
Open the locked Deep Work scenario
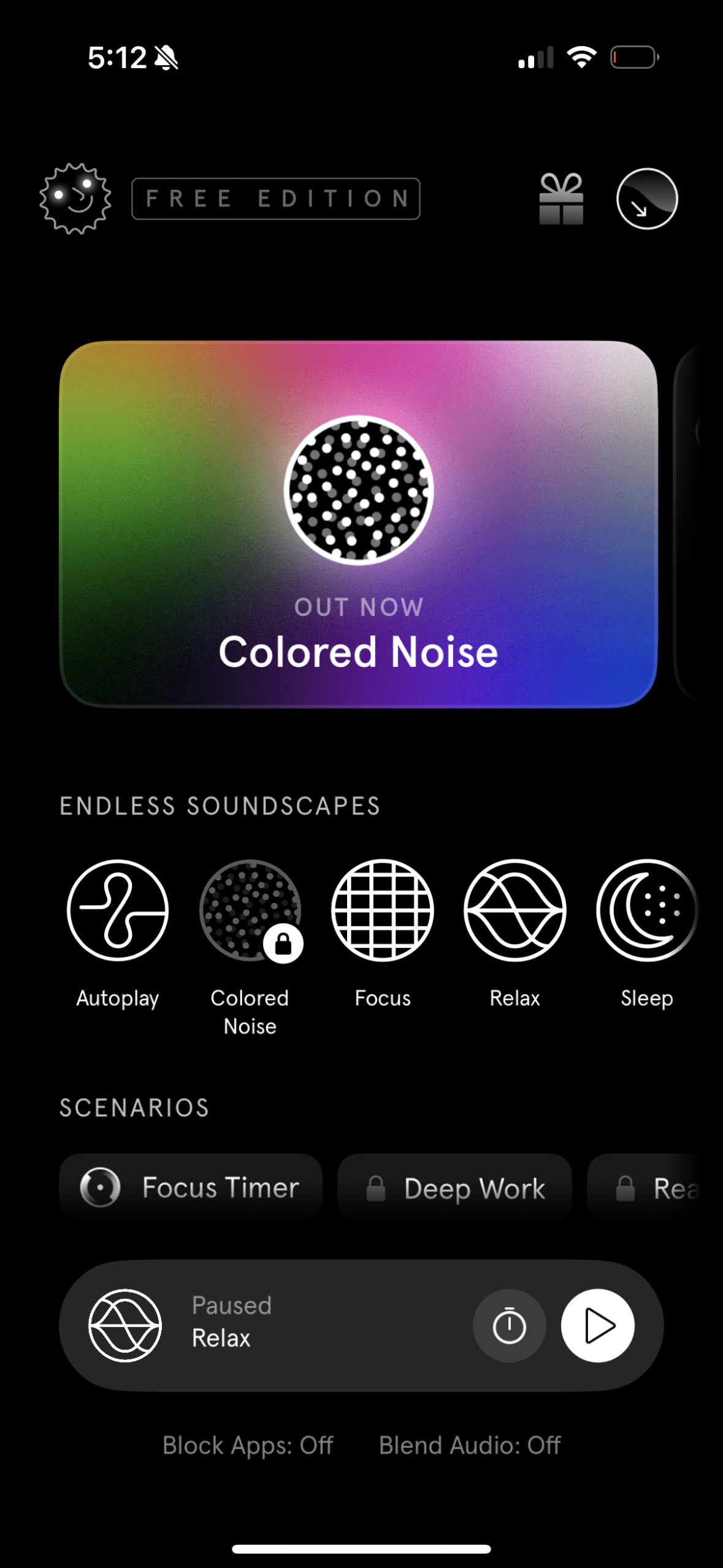455,1188
